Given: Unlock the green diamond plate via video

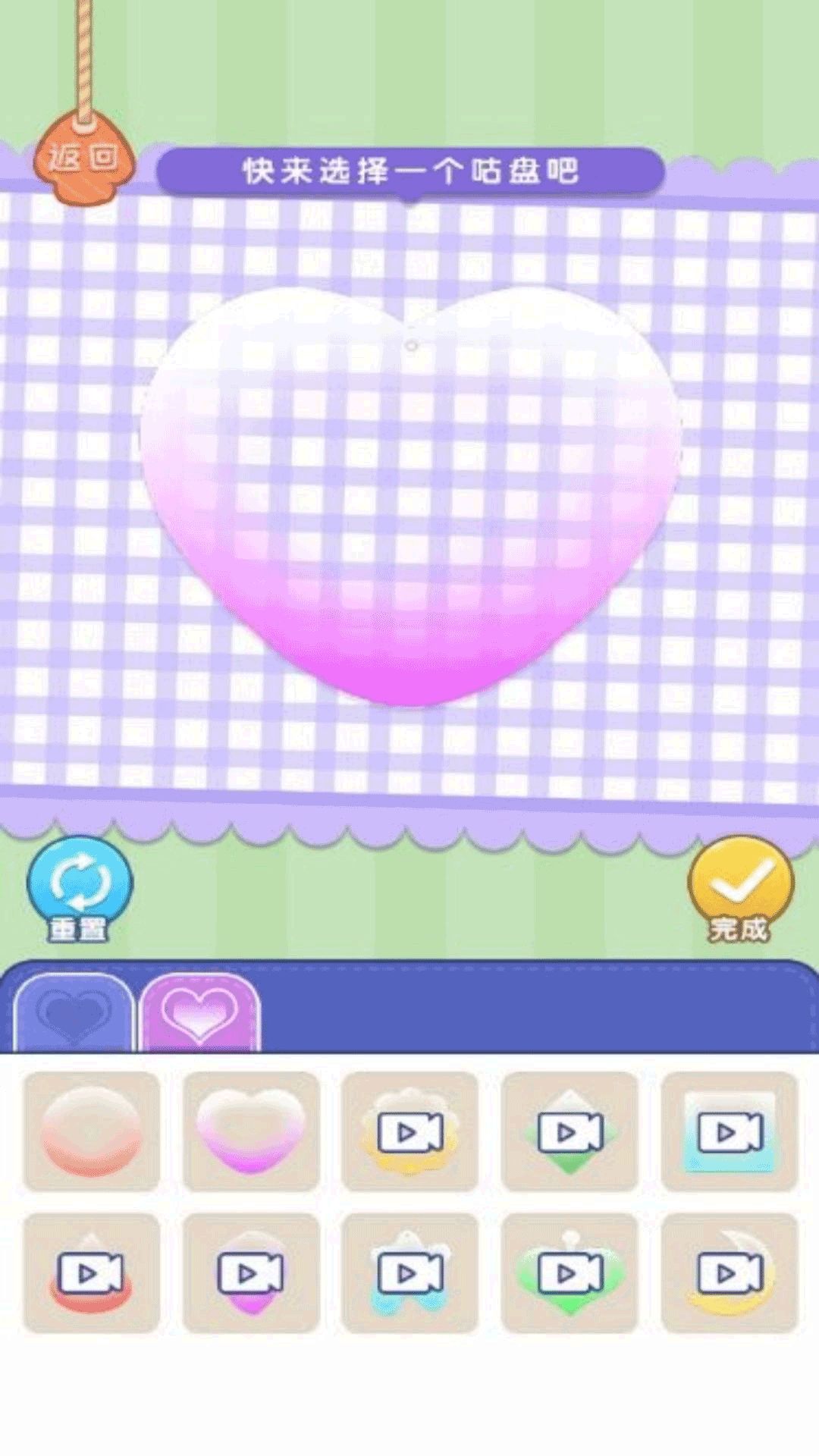Looking at the screenshot, I should click(x=570, y=1131).
